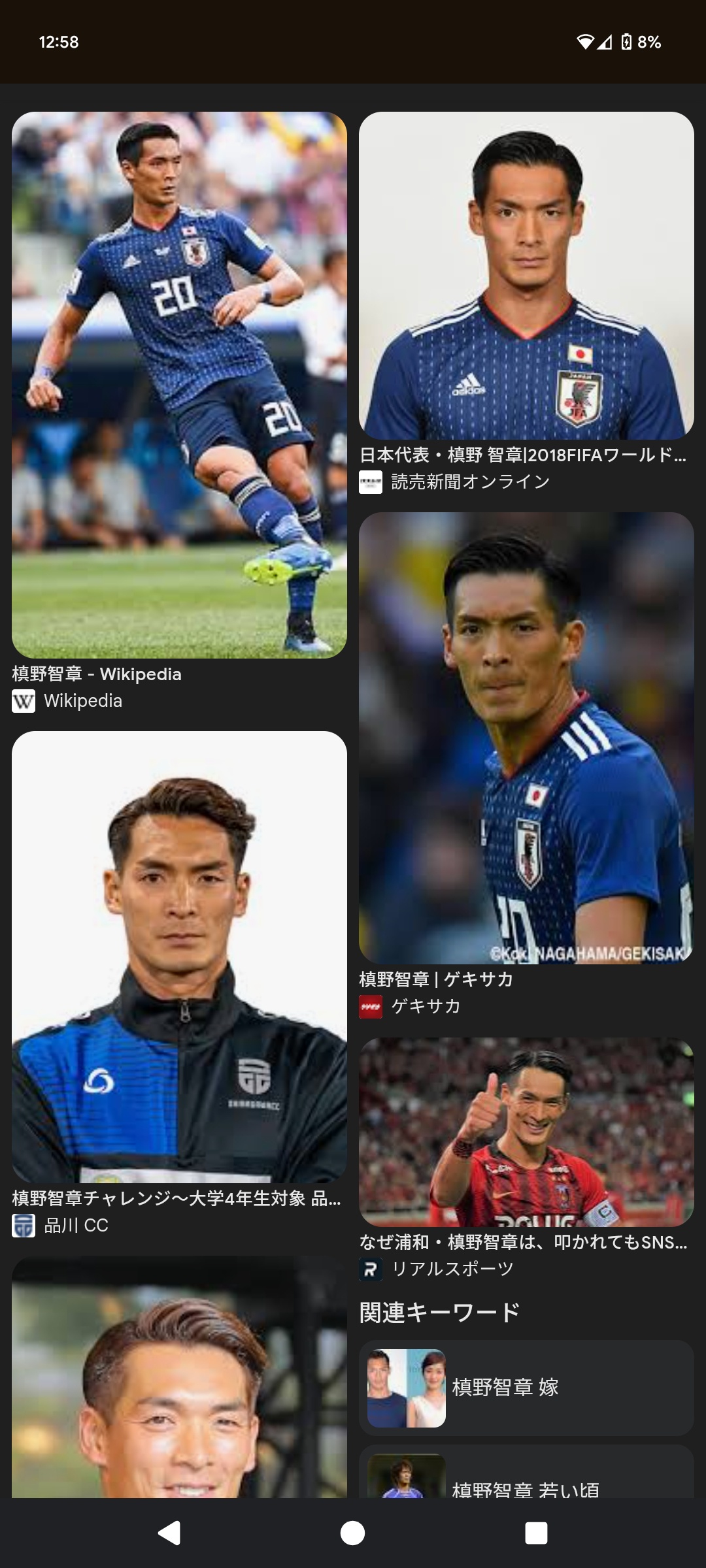The image size is (706, 1568).
Task: Select the related keyword 槙野智章 嫁
Action: coord(526,1388)
